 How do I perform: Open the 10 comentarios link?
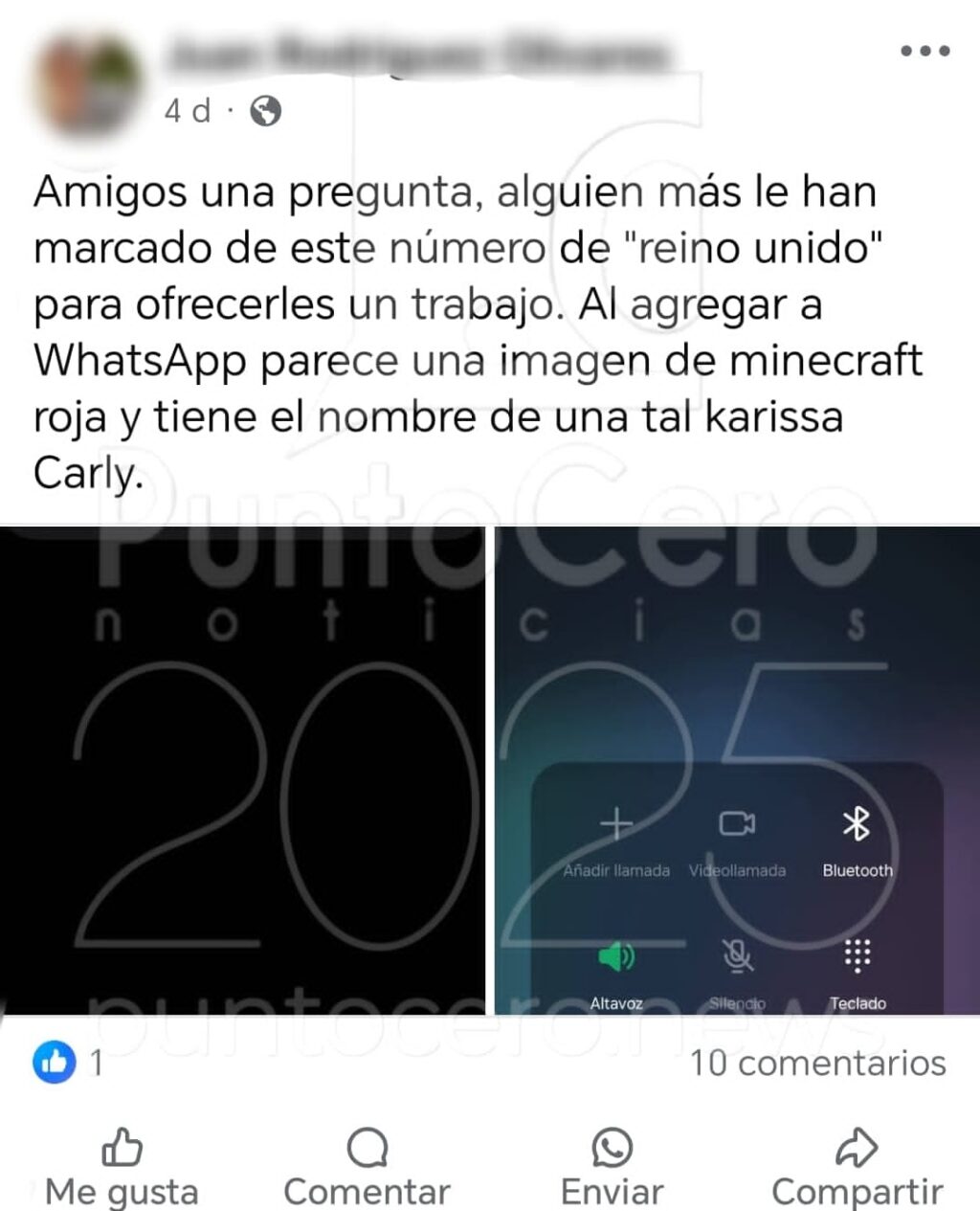pyautogui.click(x=818, y=1063)
